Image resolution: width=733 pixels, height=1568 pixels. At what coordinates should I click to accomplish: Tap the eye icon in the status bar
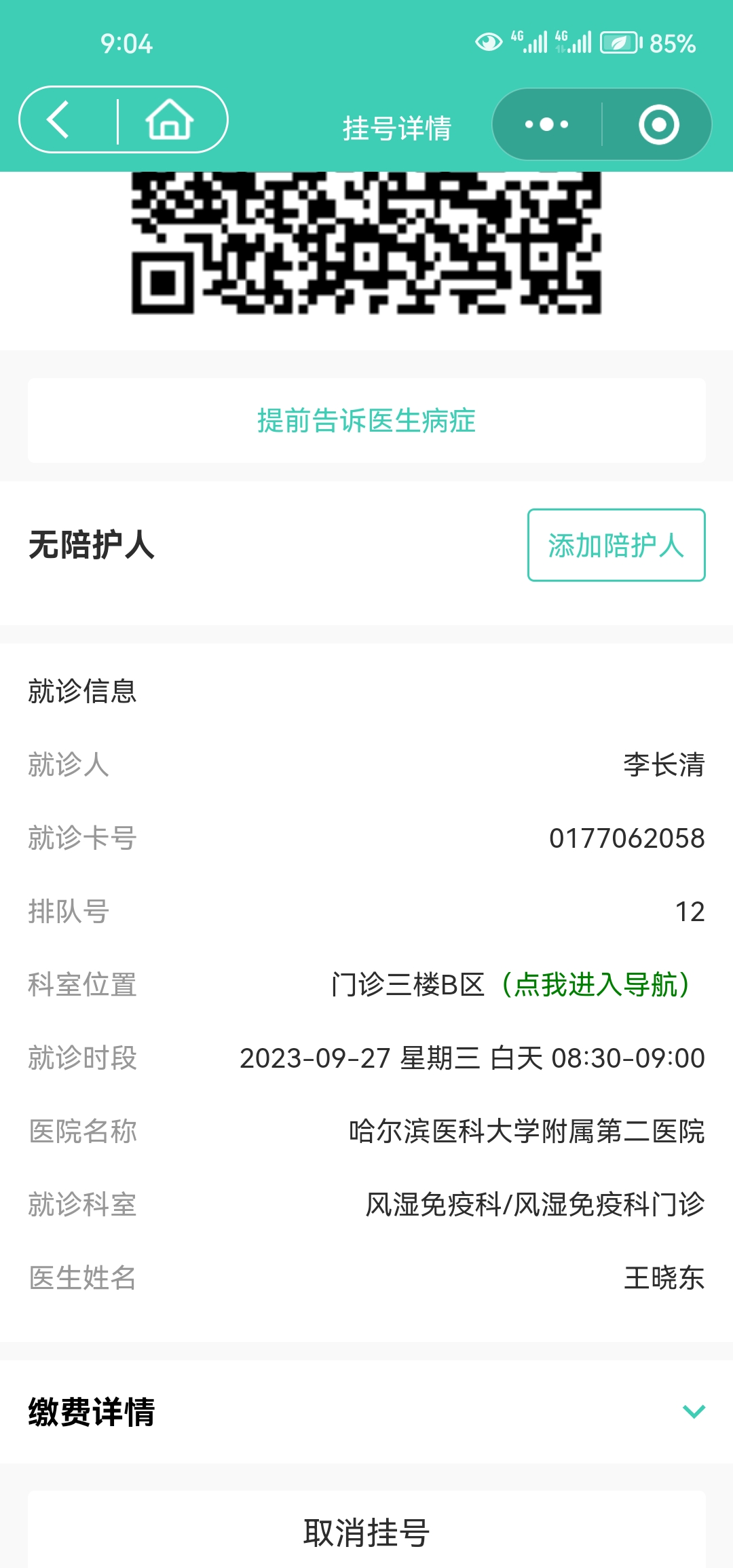point(487,42)
